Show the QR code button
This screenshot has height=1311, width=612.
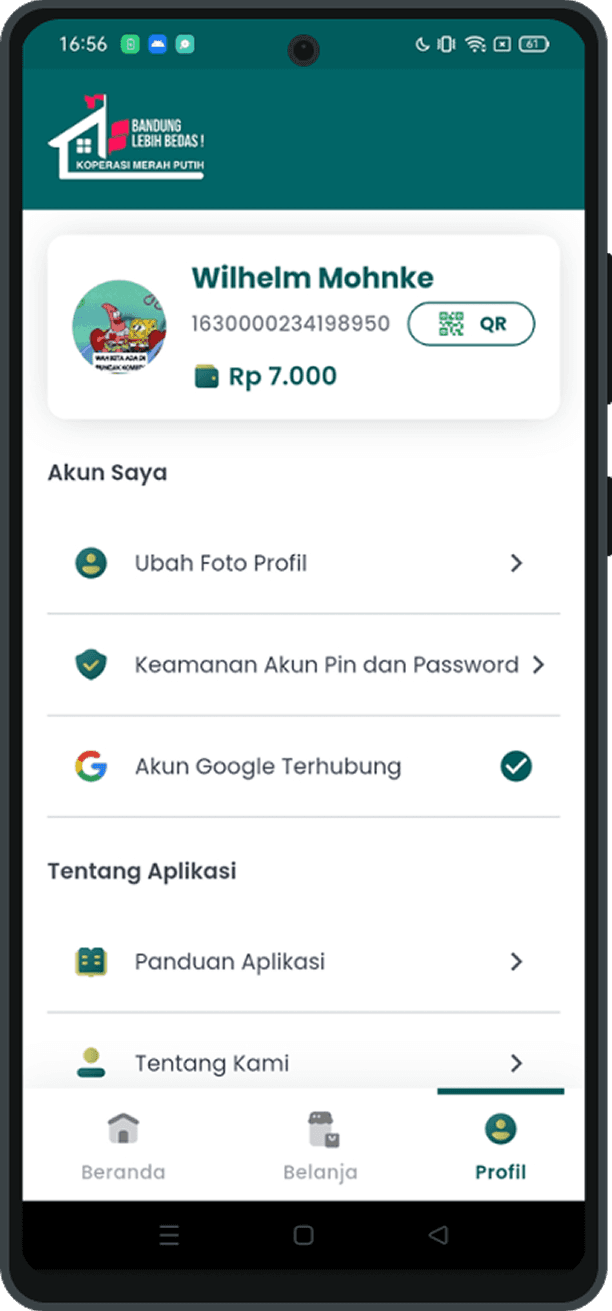pyautogui.click(x=471, y=324)
